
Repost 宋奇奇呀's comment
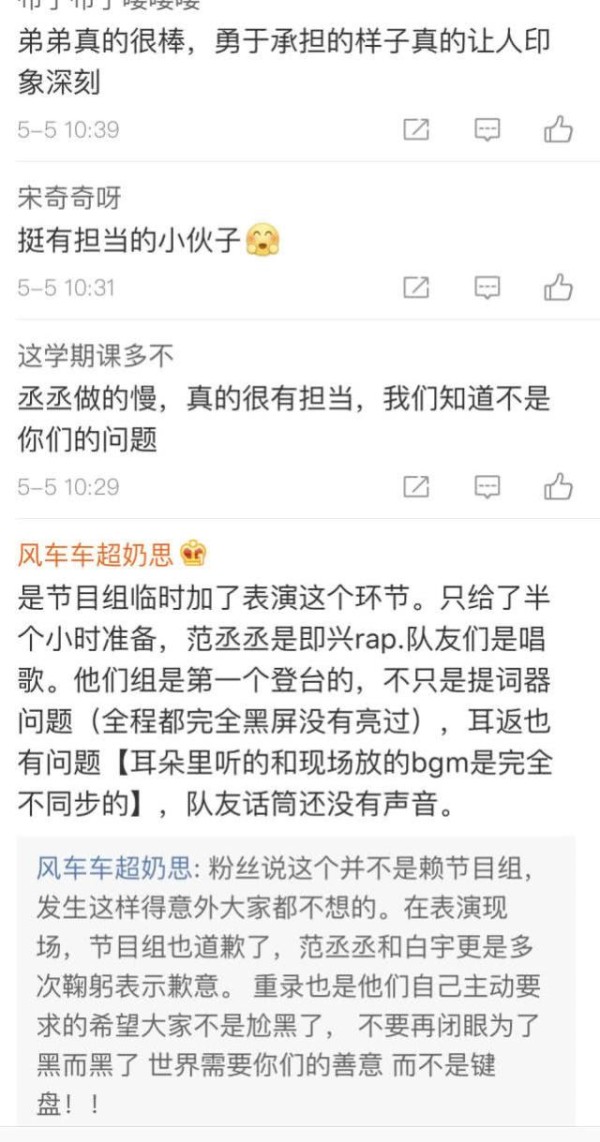(x=416, y=288)
